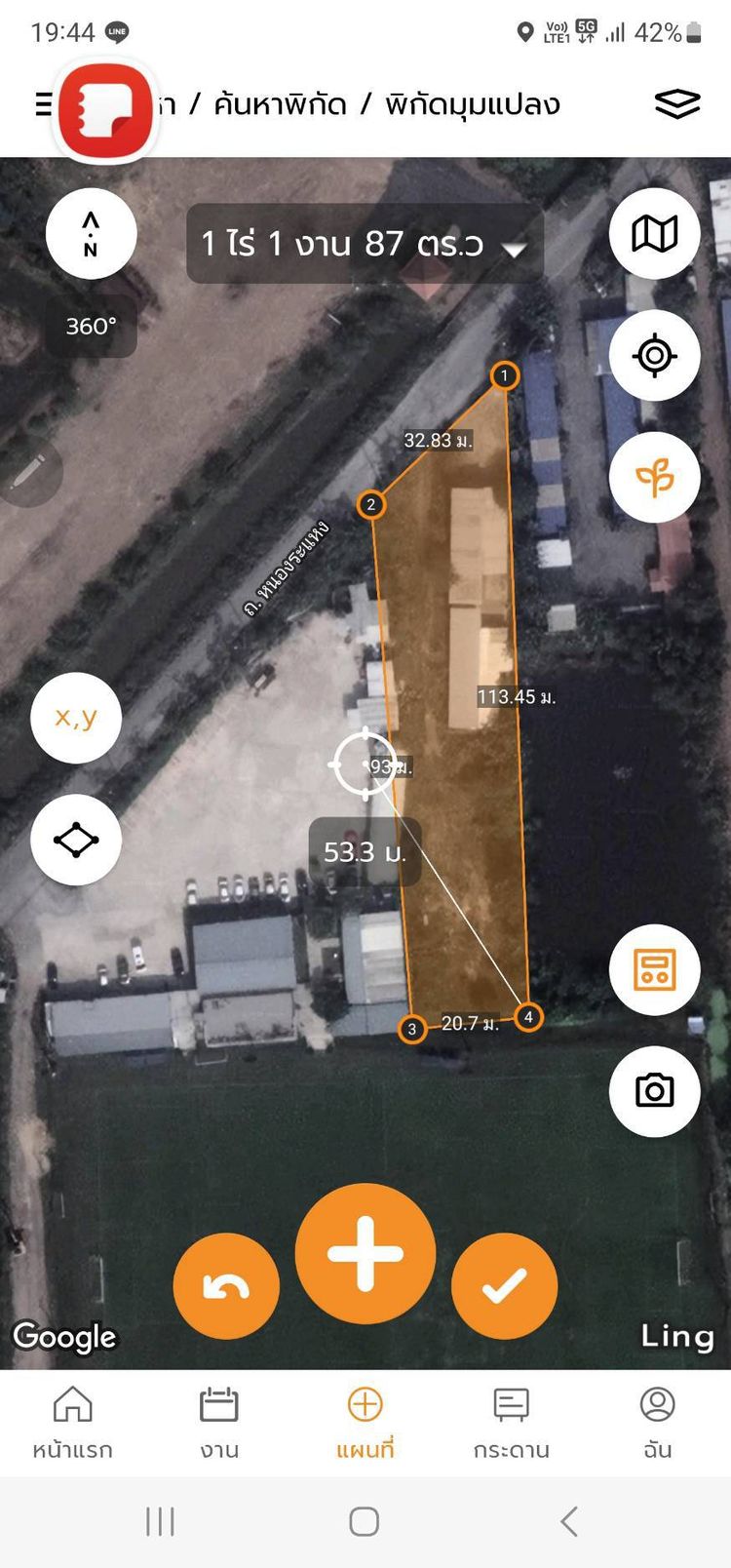Tap the polygon shape tool button
The image size is (731, 1568).
tap(76, 840)
